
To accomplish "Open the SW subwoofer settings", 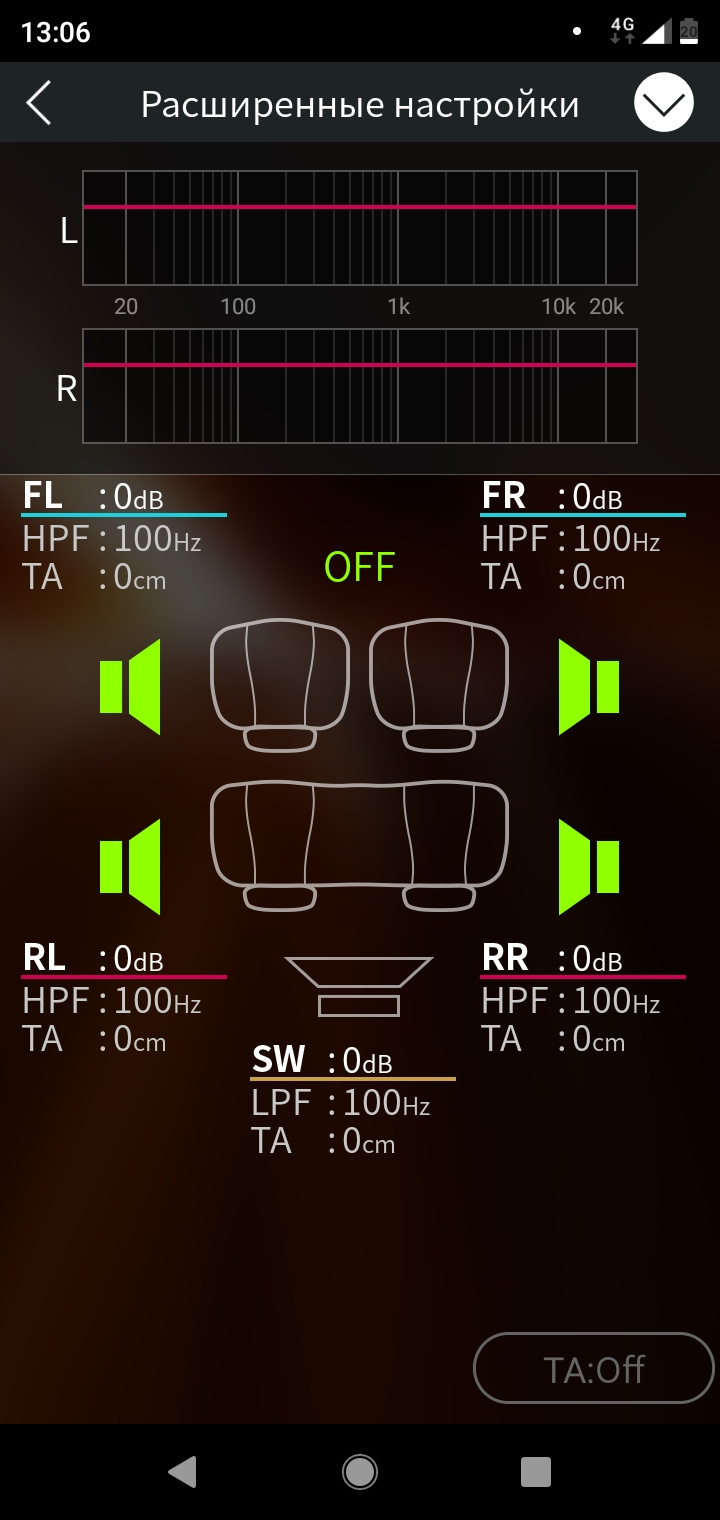I will tap(352, 1100).
